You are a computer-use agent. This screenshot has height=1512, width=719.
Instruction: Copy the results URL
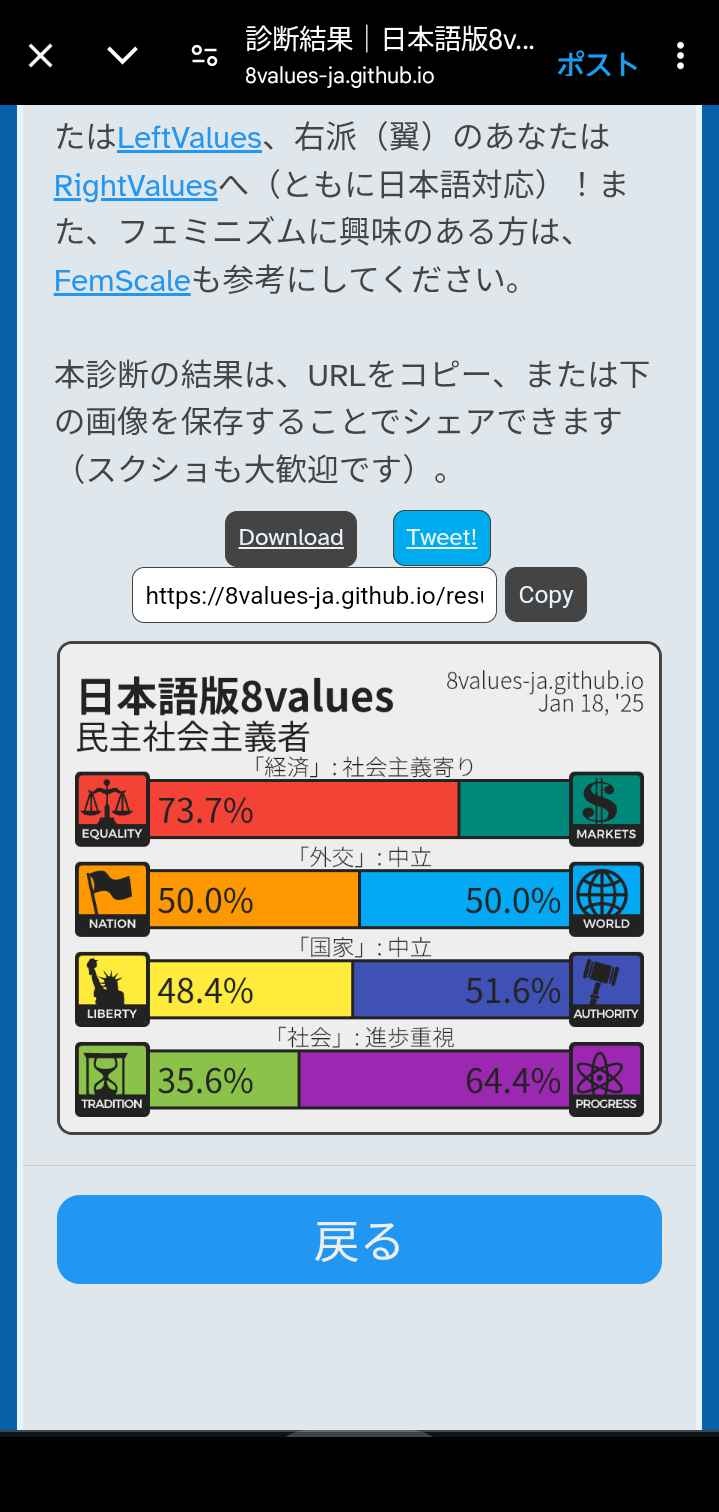click(x=545, y=596)
